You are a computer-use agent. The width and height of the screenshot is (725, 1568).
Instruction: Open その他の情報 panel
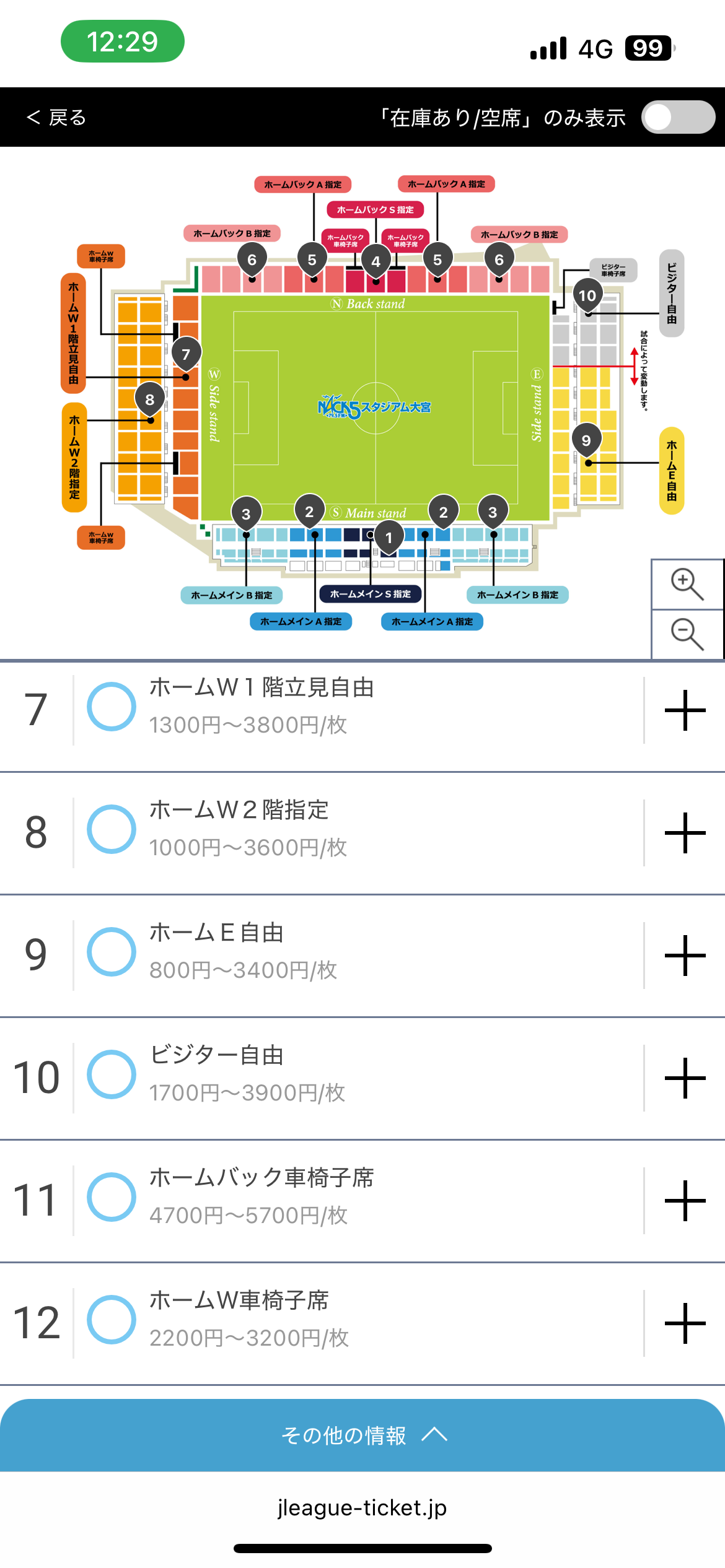[362, 1435]
